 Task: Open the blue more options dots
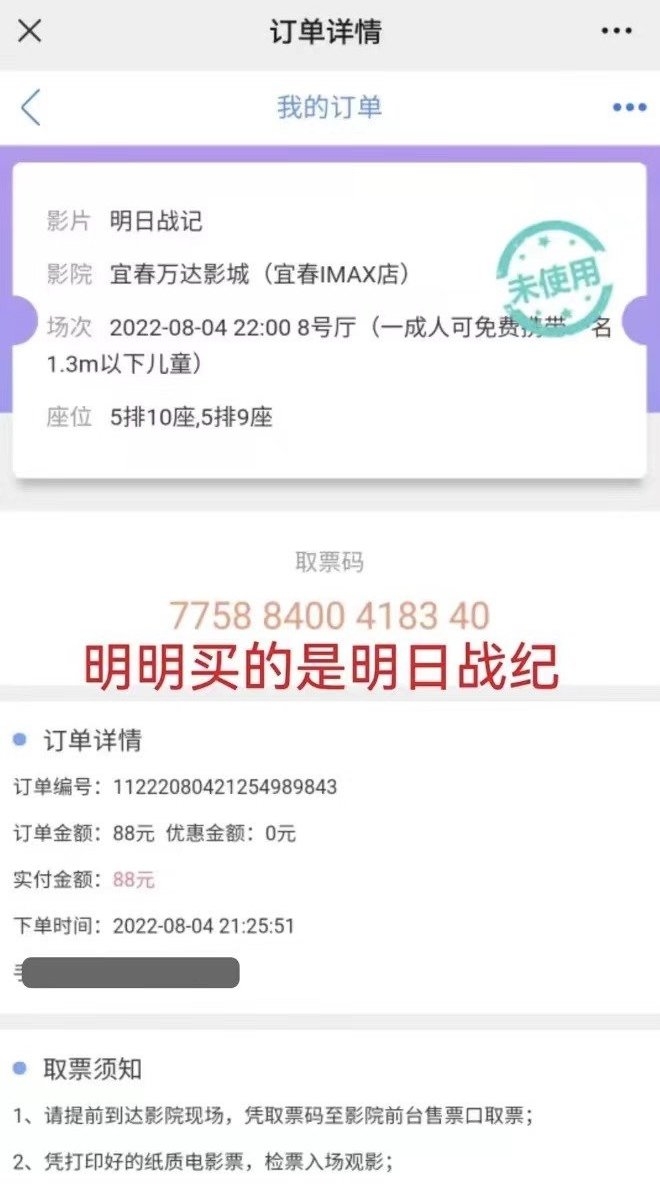tap(629, 107)
